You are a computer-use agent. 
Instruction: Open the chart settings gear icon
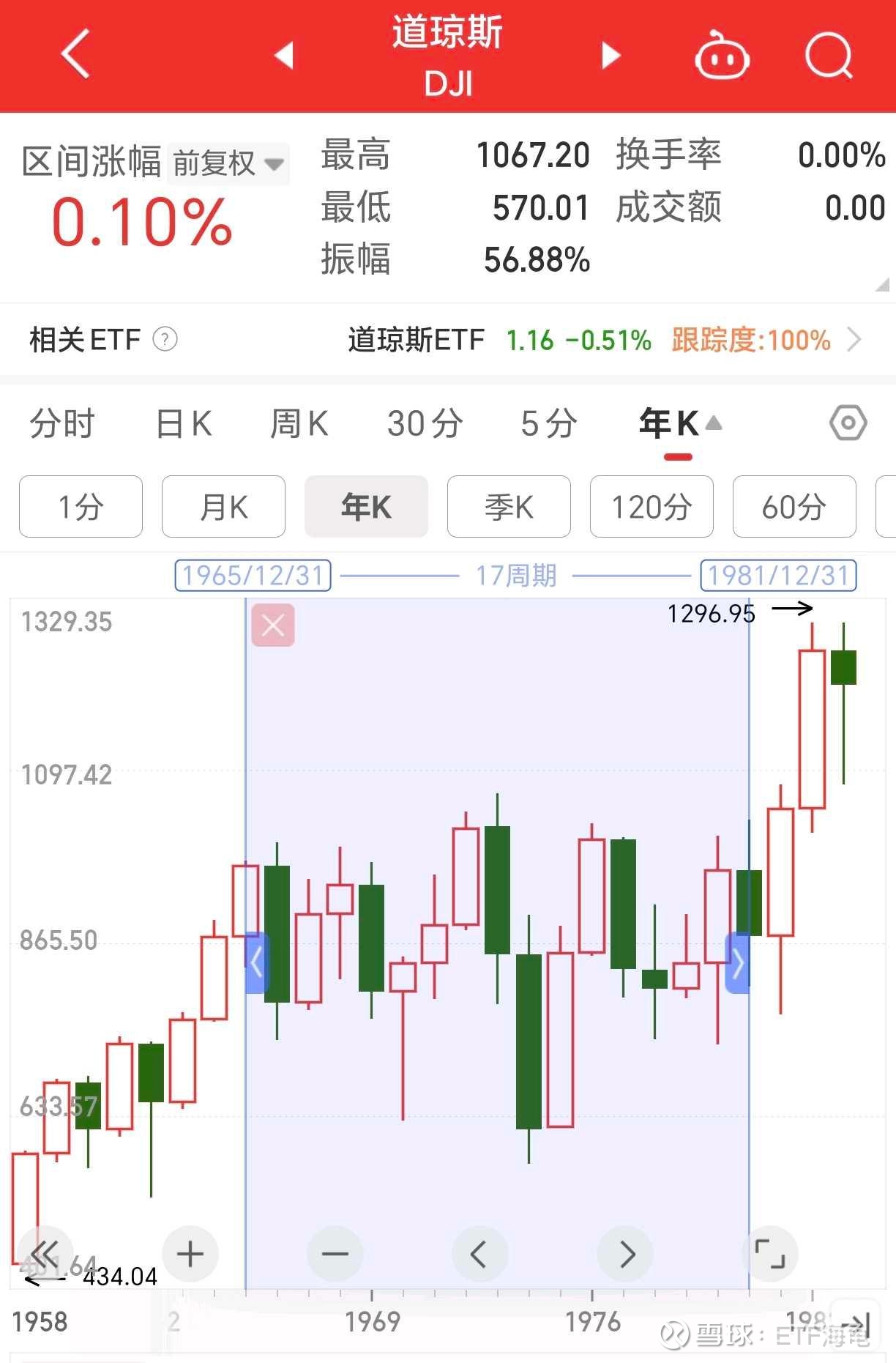[847, 423]
